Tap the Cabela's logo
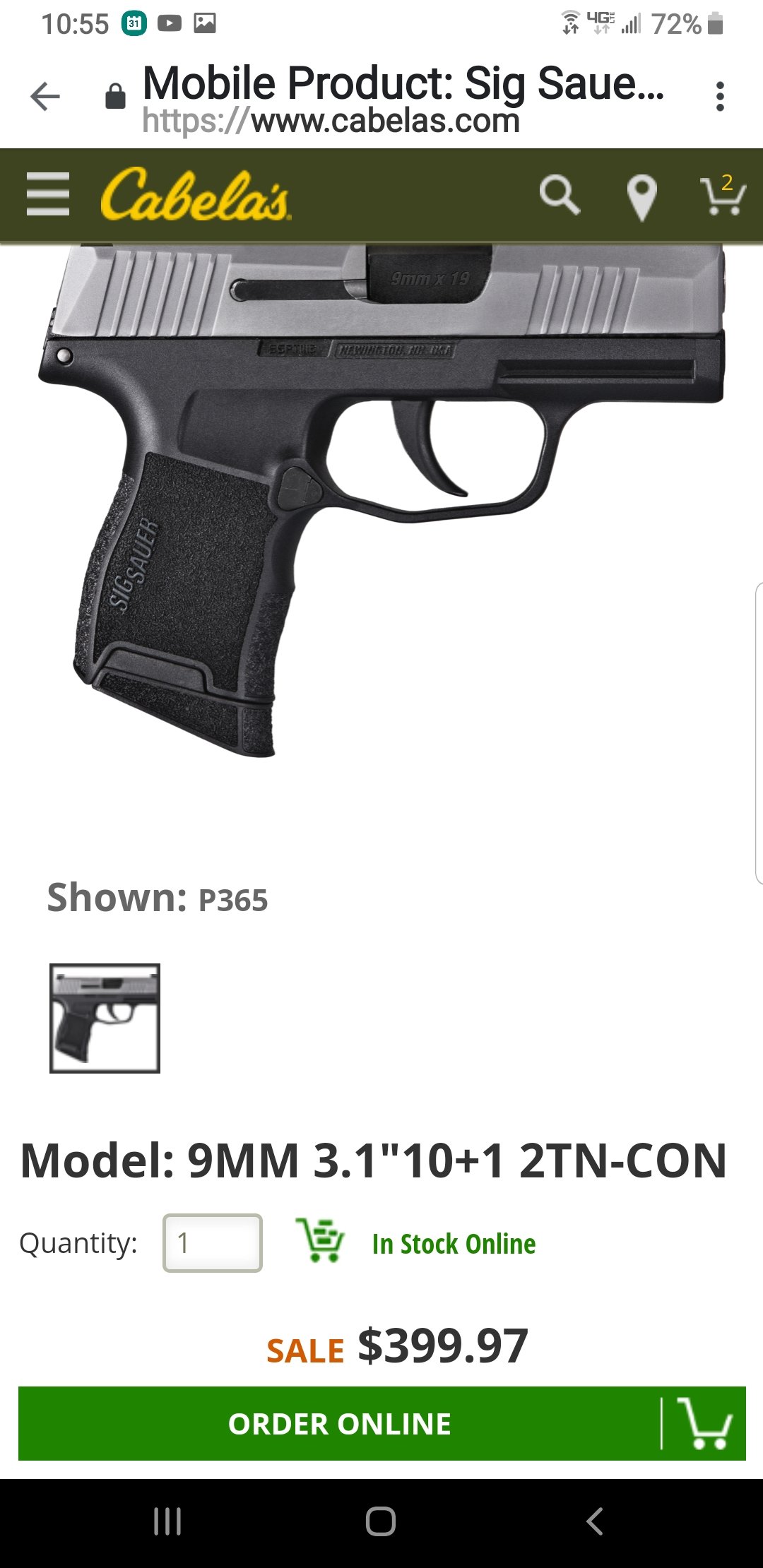The width and height of the screenshot is (763, 1568). coord(196,194)
